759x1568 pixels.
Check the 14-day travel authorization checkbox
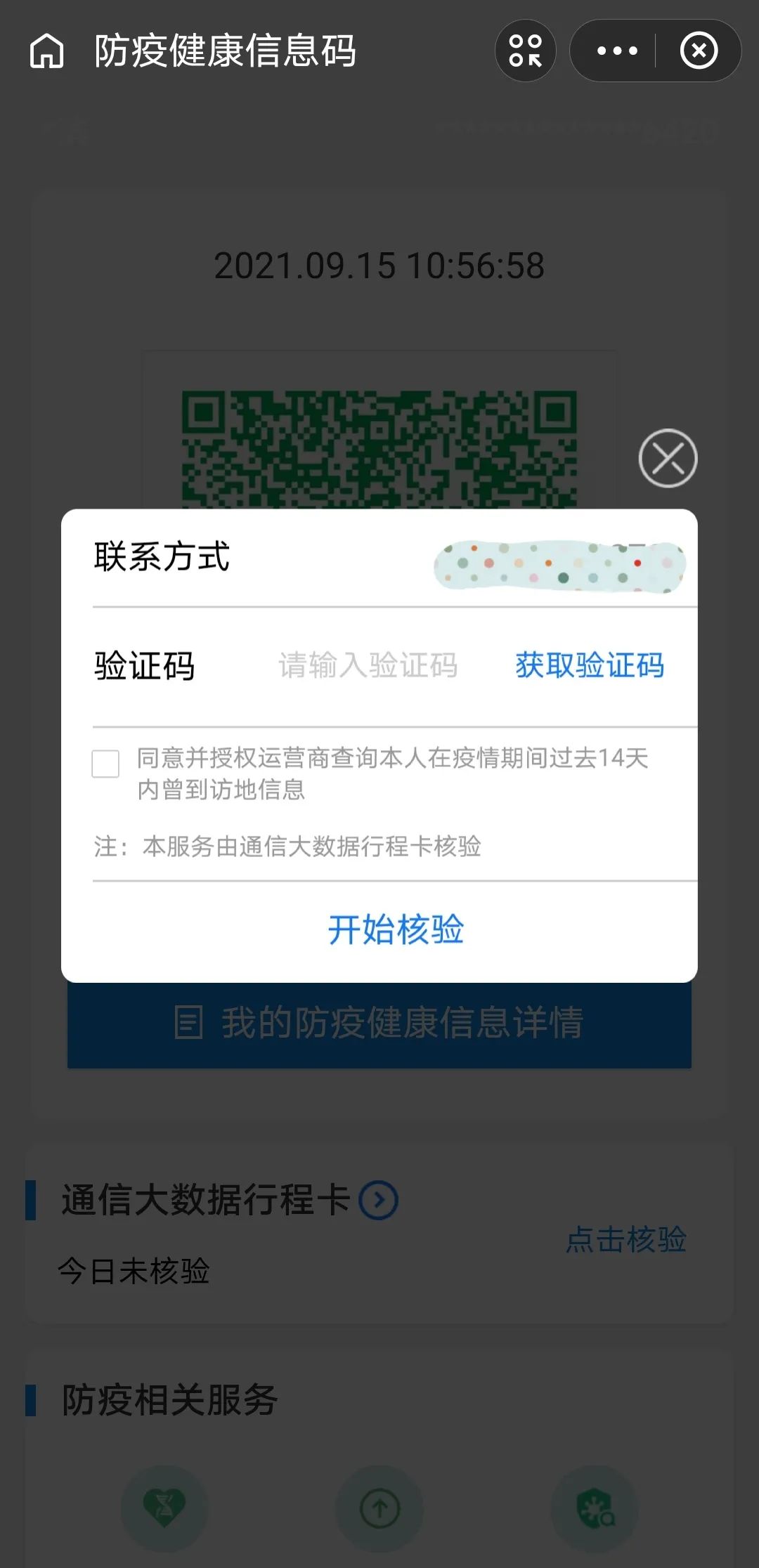coord(105,764)
